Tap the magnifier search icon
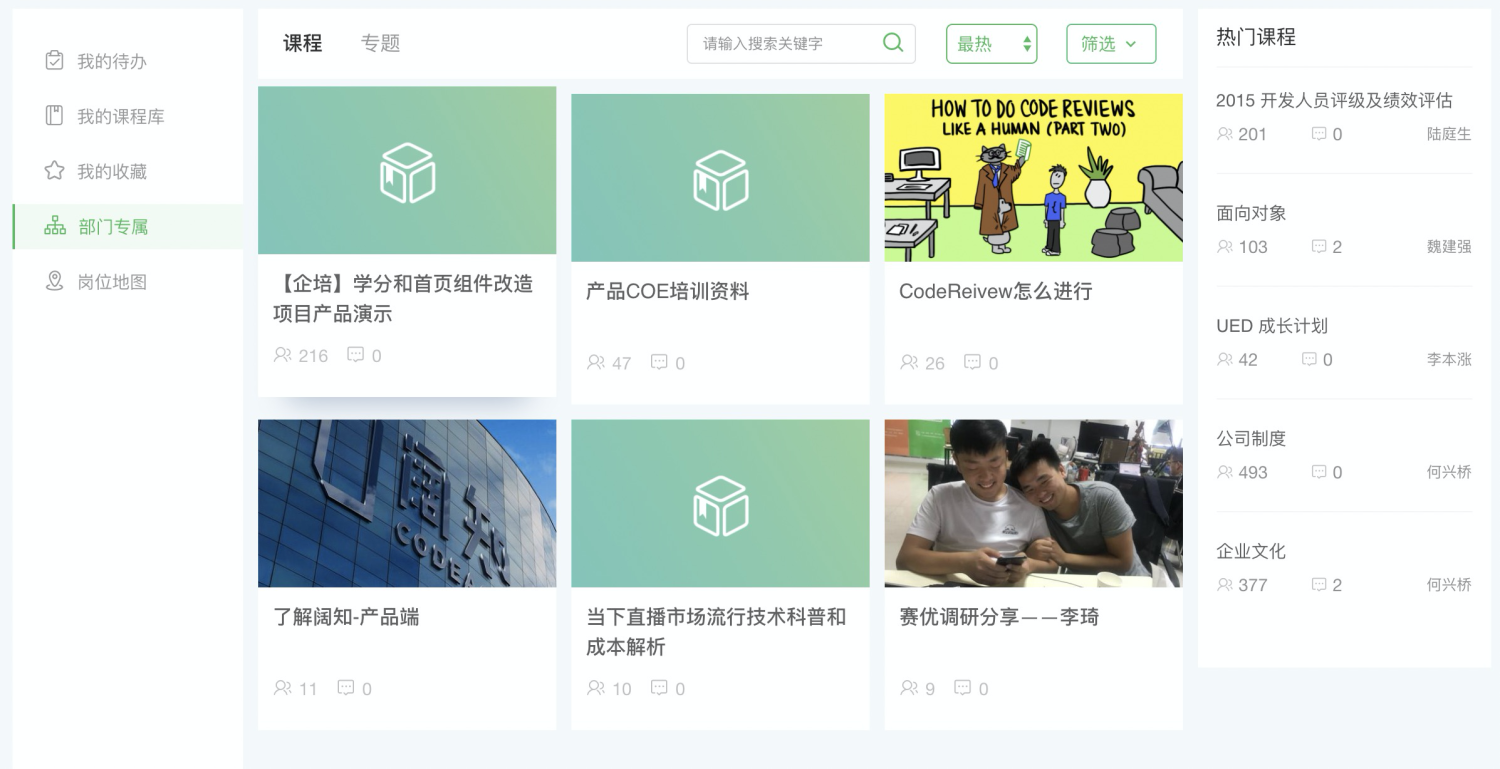This screenshot has height=769, width=1500. click(893, 43)
